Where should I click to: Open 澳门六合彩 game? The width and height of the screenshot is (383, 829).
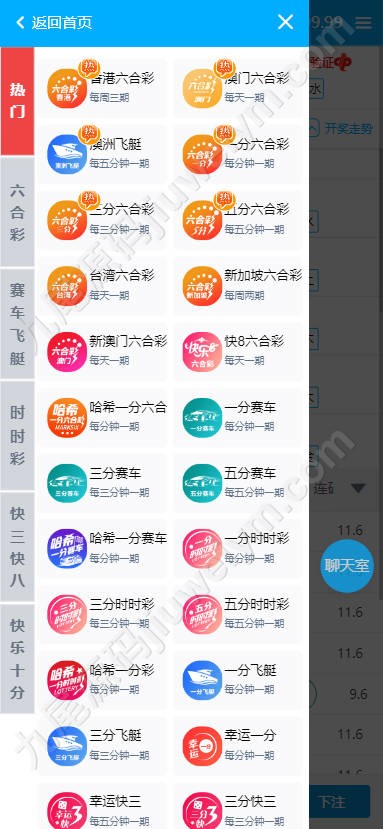click(239, 88)
